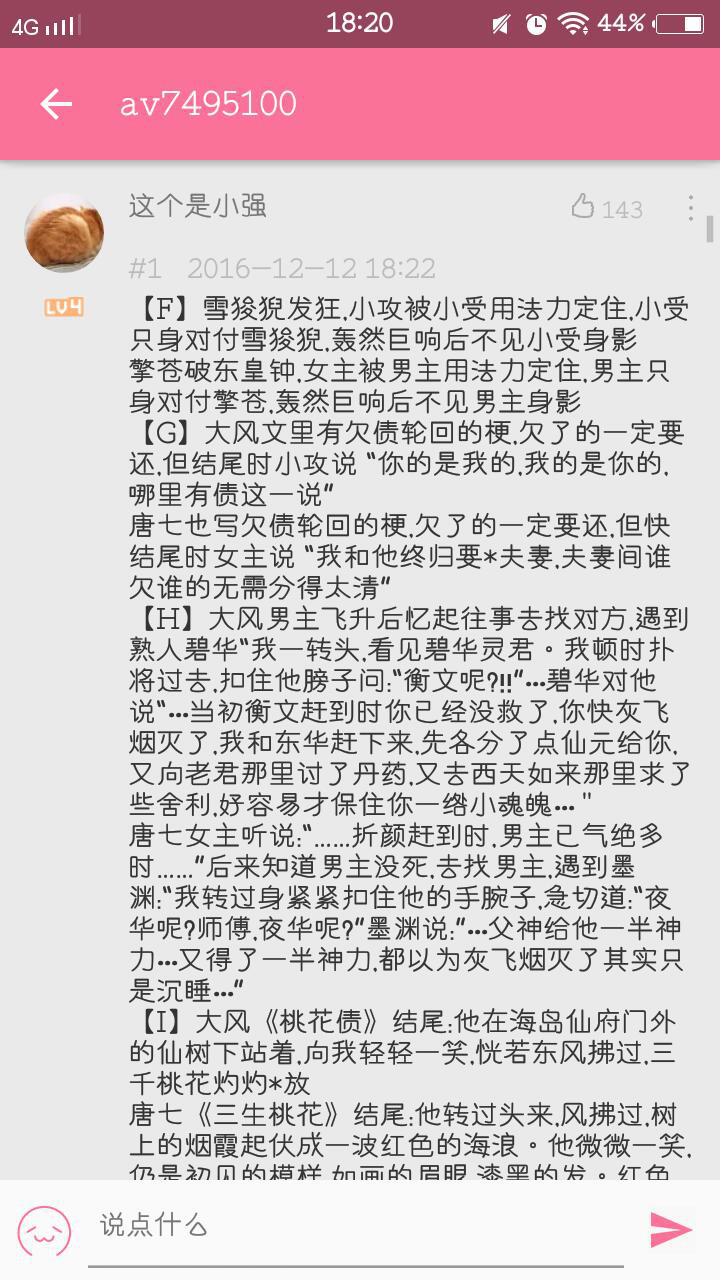Open 这个是小强's profile avatar
This screenshot has width=720, height=1280.
pos(64,233)
